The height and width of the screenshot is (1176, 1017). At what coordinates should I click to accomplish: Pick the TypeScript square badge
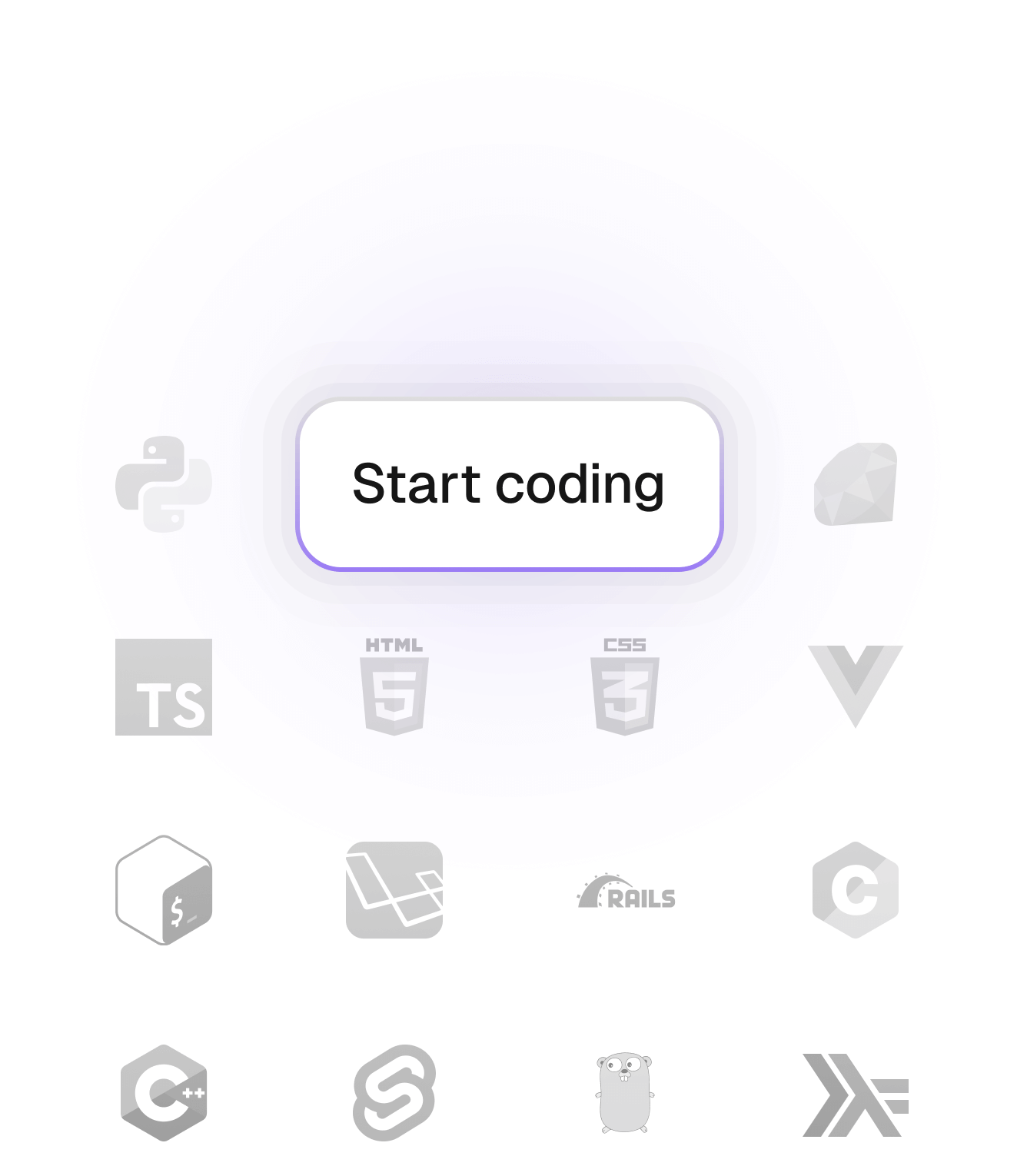(x=164, y=686)
